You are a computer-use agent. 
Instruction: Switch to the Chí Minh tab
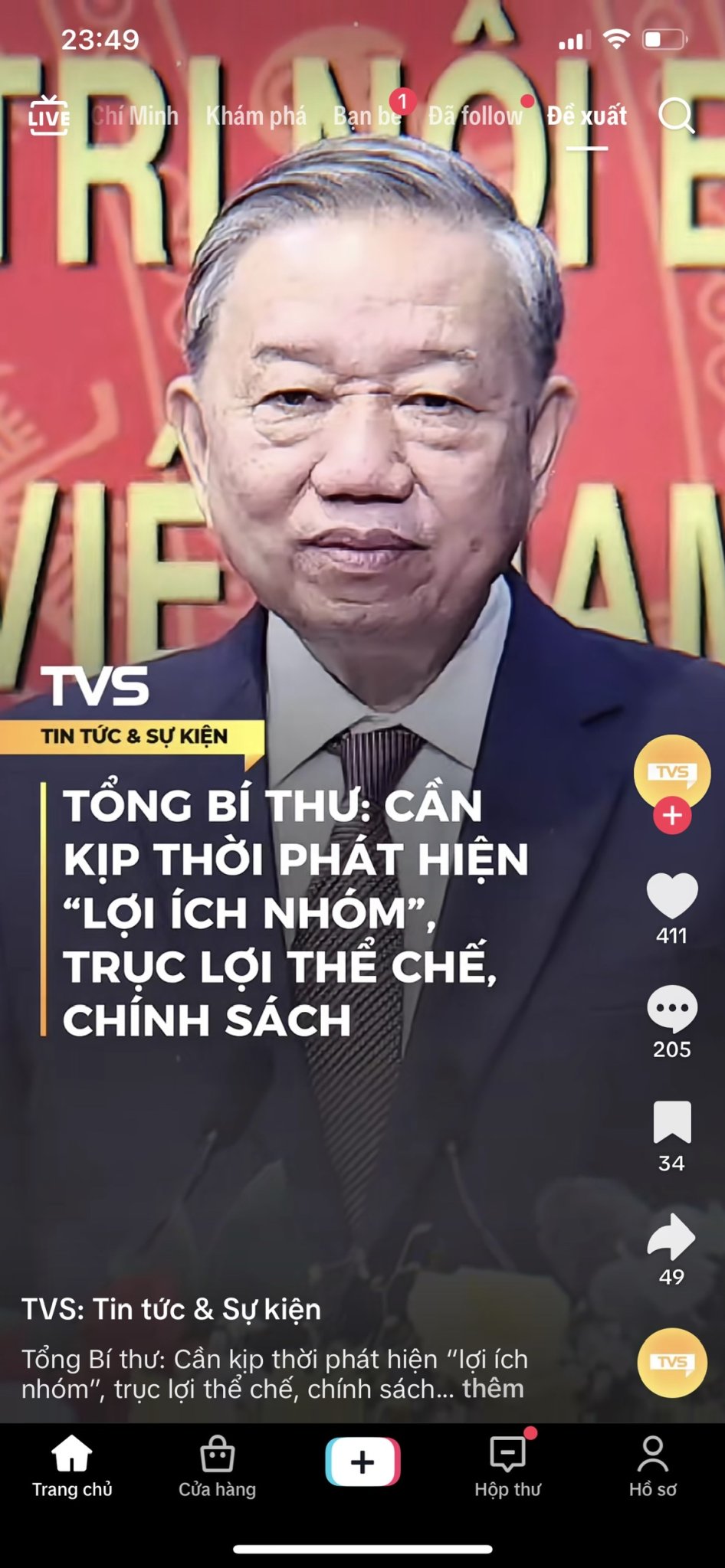click(135, 116)
